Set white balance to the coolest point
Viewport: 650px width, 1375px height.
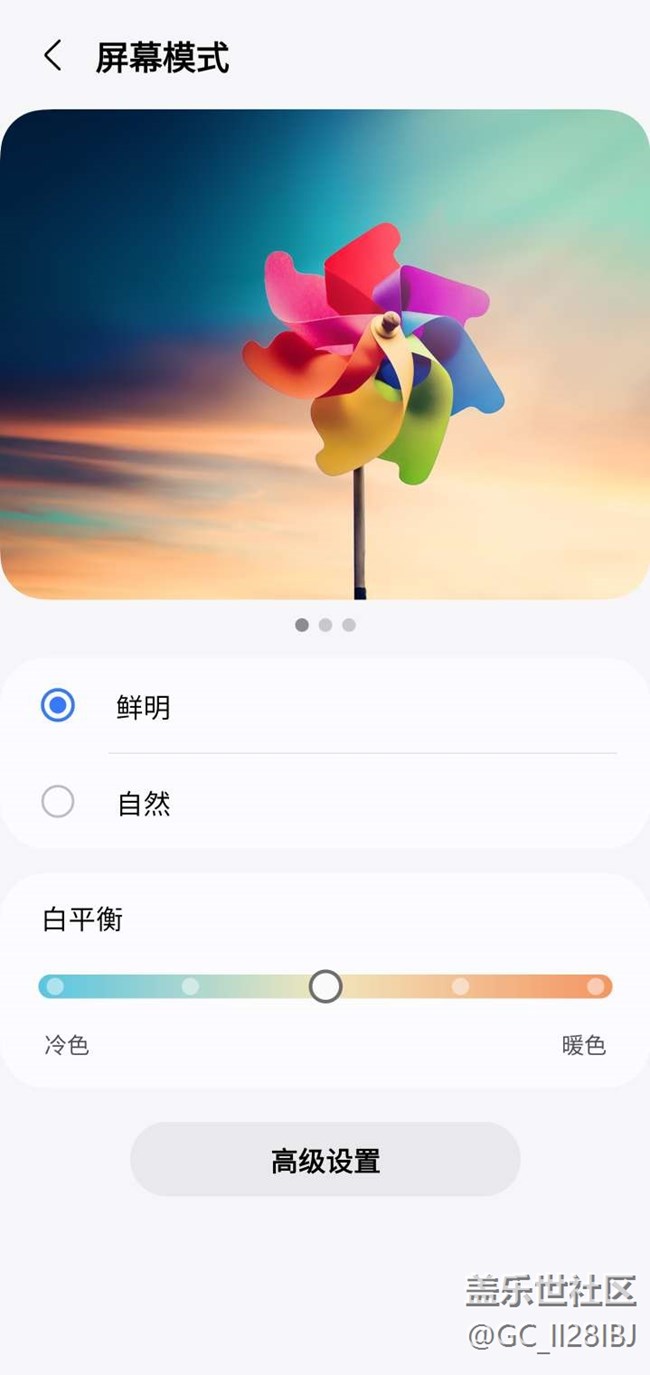[x=55, y=986]
